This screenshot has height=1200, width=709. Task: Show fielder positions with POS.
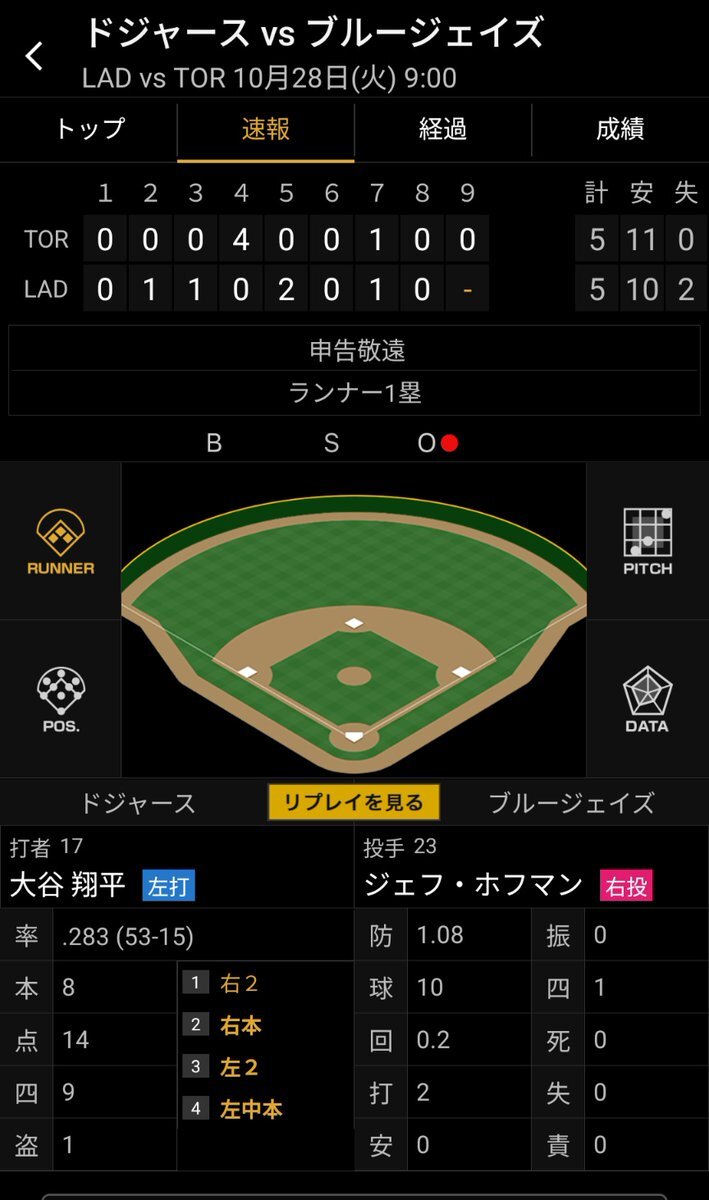61,699
